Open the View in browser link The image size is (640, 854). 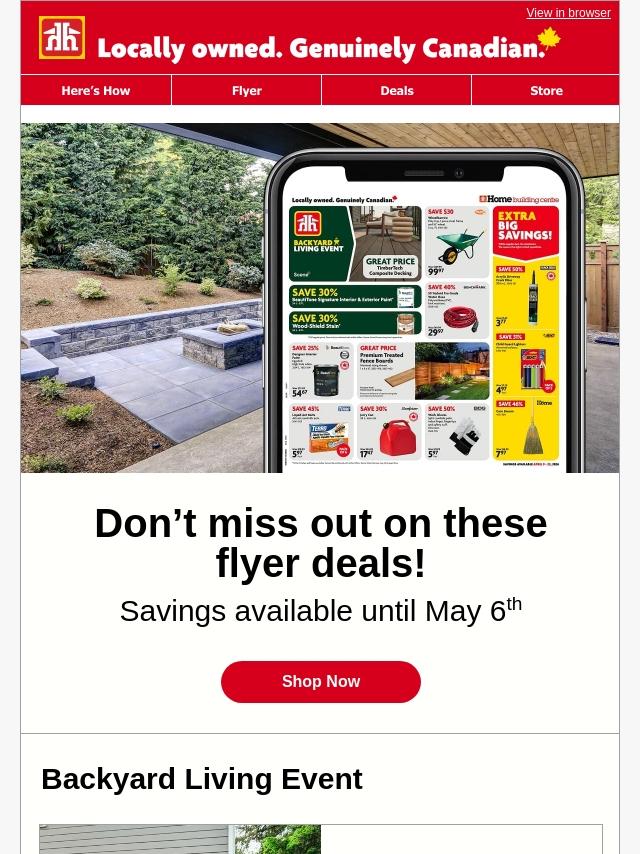(568, 13)
